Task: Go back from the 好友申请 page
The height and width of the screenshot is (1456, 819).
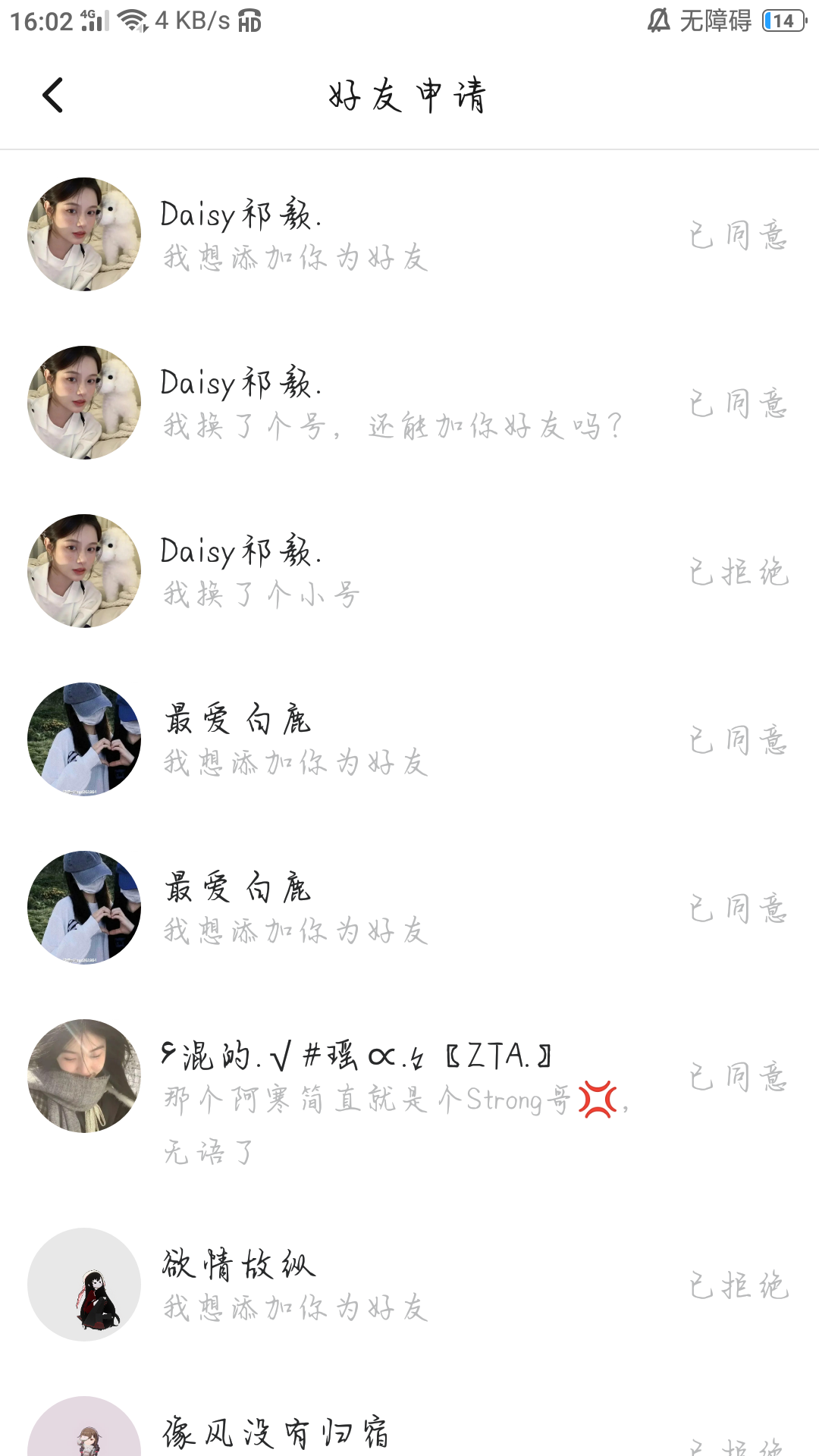Action: click(x=53, y=96)
